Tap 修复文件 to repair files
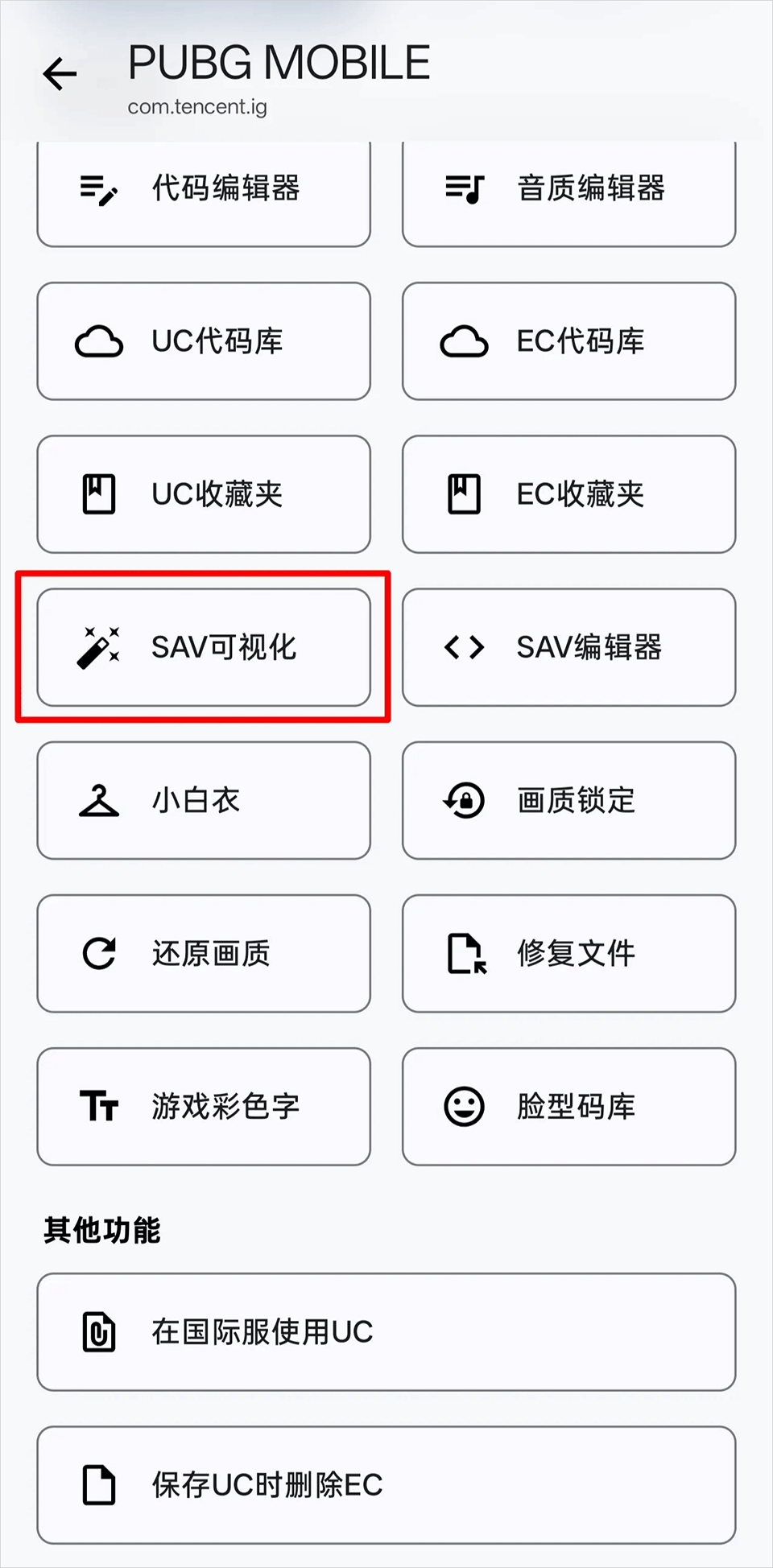 (x=568, y=953)
